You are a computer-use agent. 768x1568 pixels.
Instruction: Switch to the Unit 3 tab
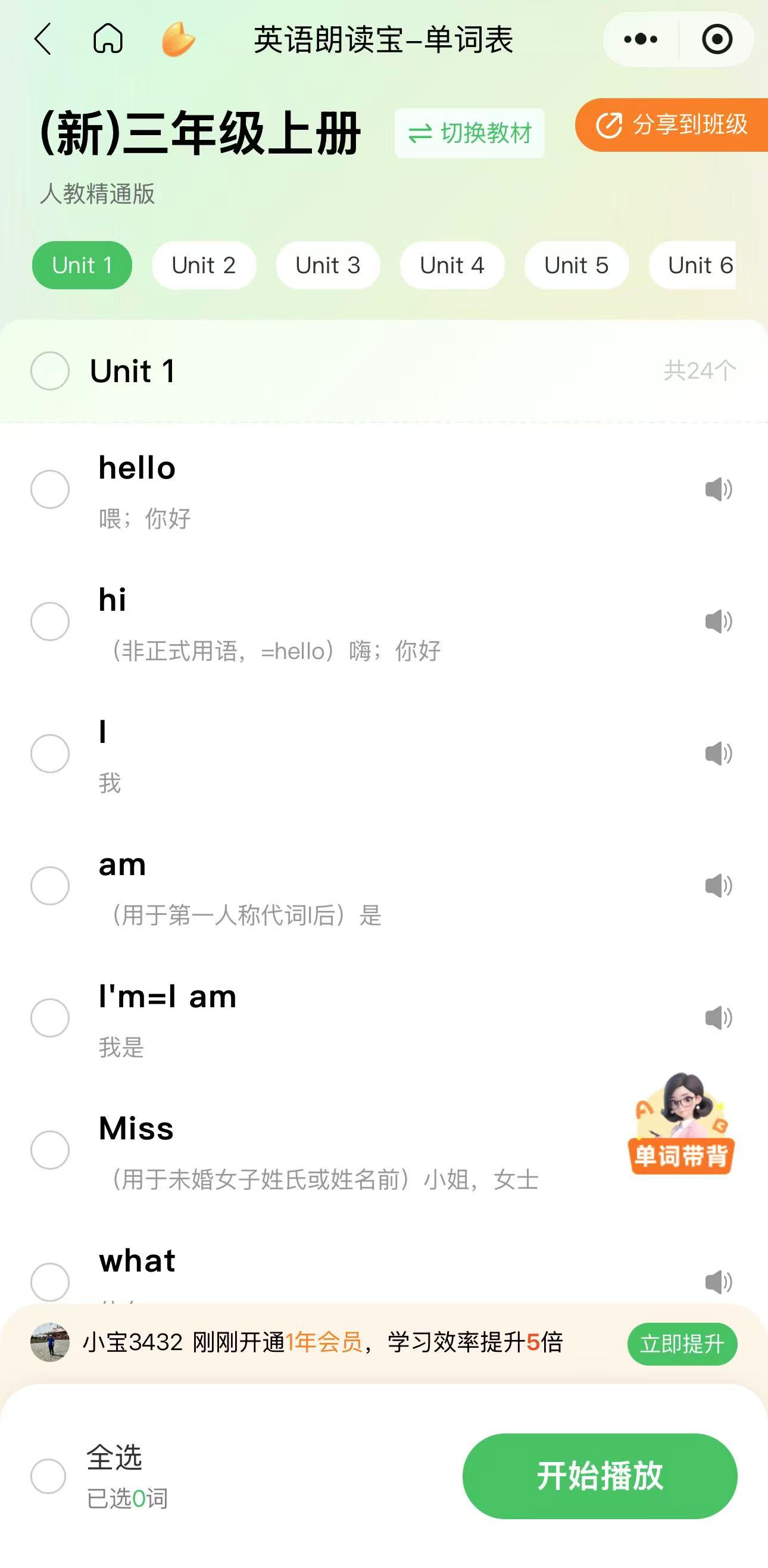pyautogui.click(x=327, y=266)
